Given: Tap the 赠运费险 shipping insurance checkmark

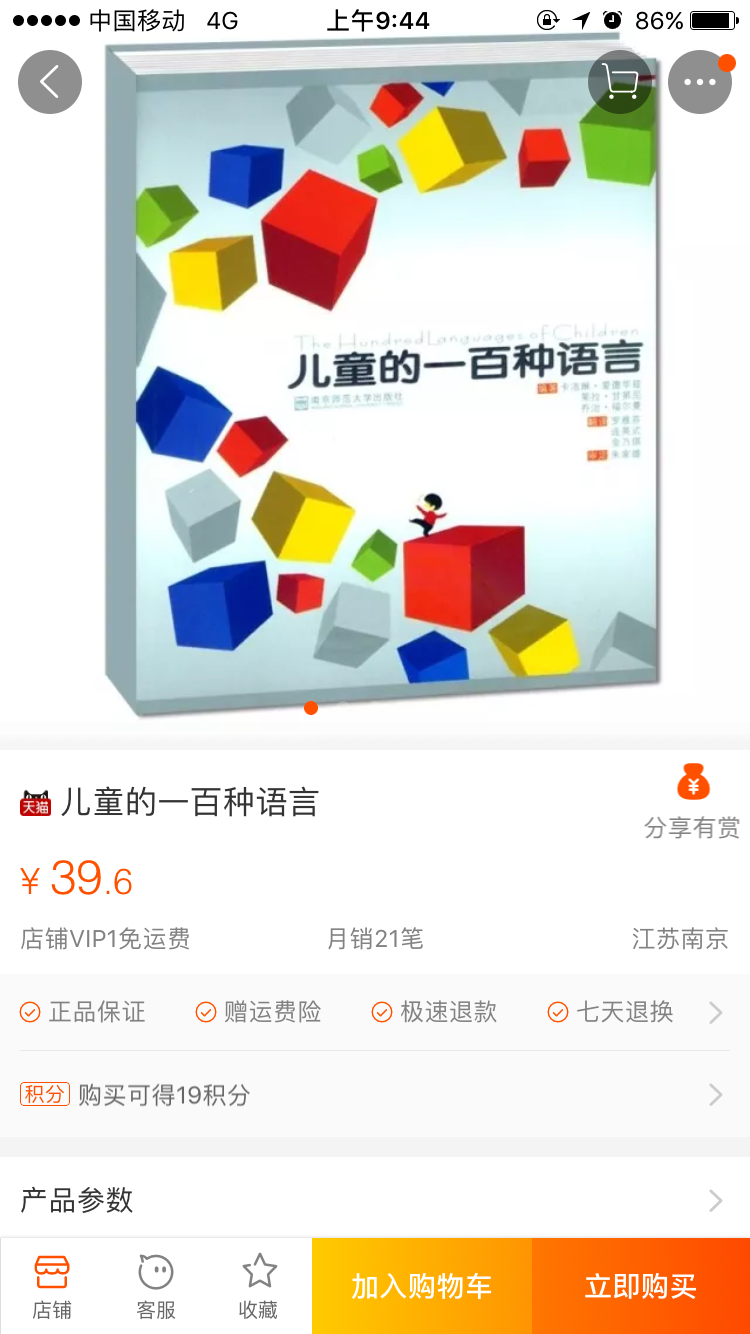Looking at the screenshot, I should [205, 1012].
